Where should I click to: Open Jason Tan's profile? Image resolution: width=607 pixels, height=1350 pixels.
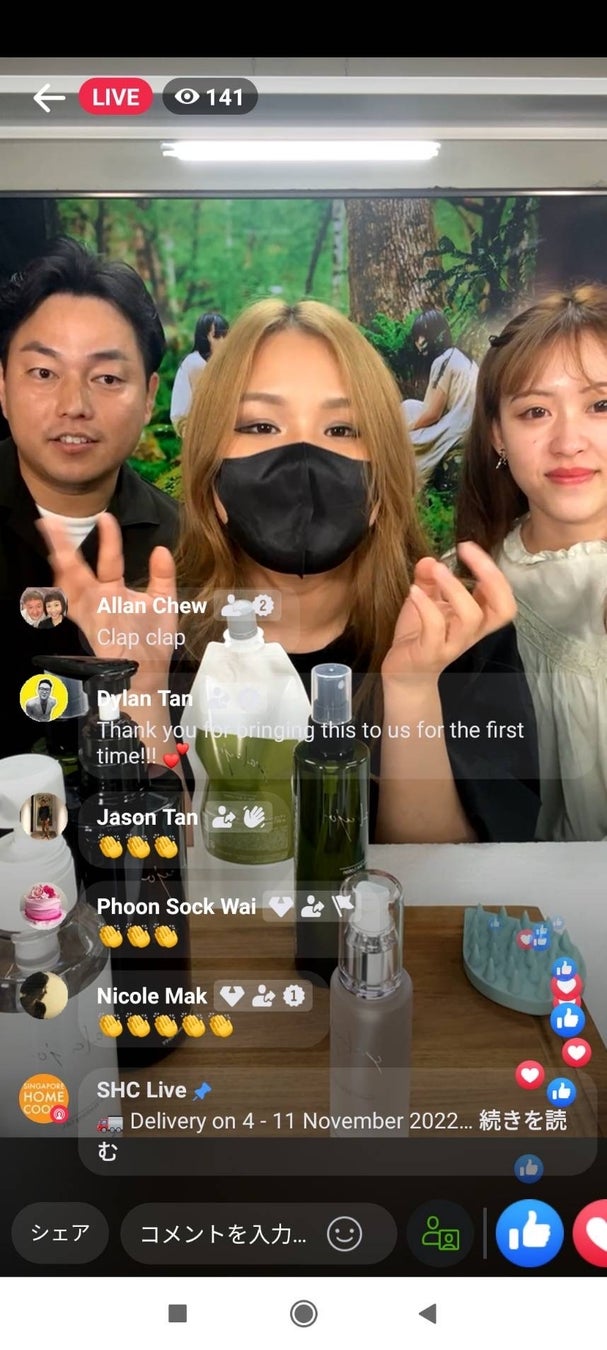43,817
